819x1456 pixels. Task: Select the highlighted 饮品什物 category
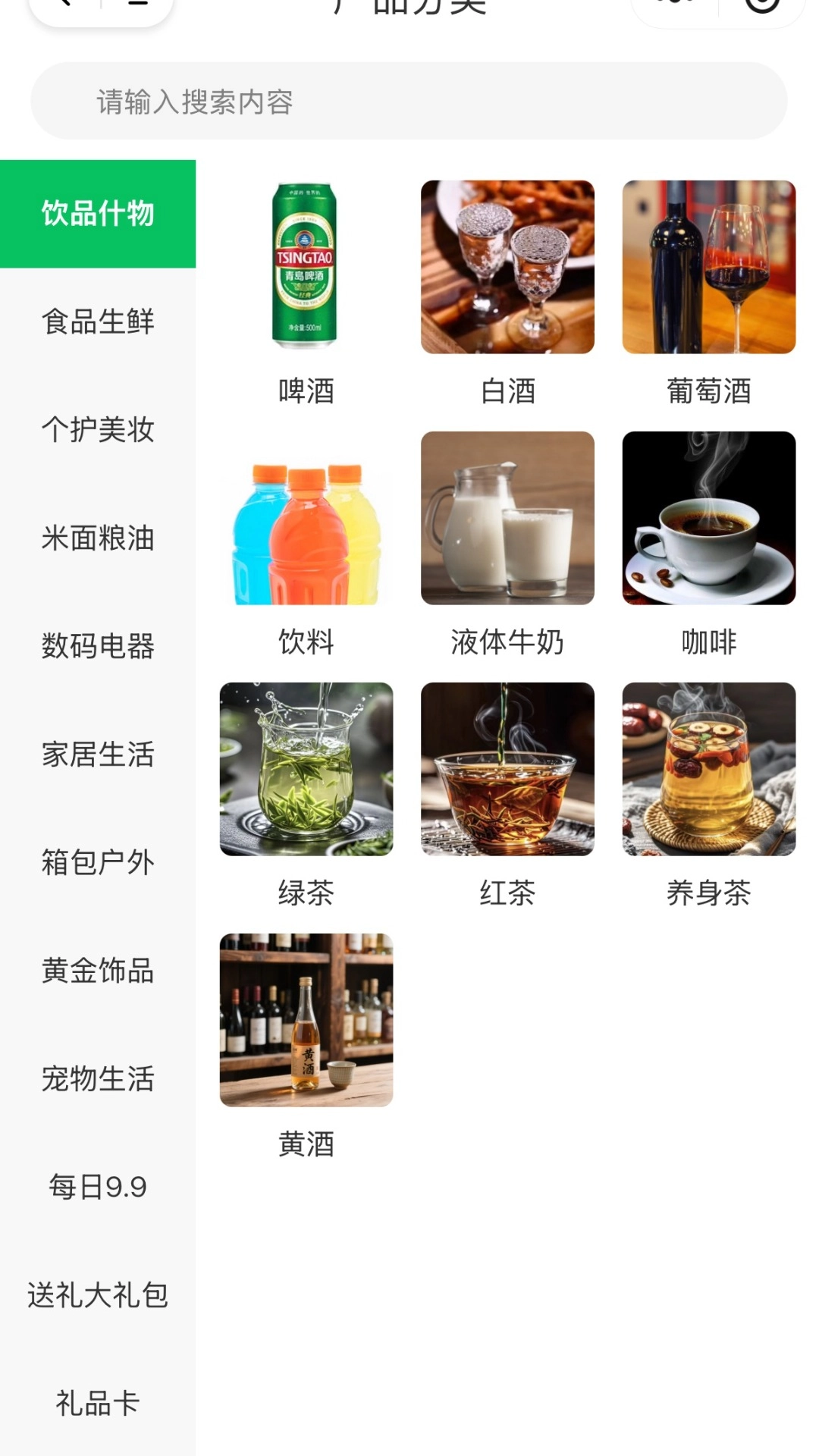click(99, 214)
